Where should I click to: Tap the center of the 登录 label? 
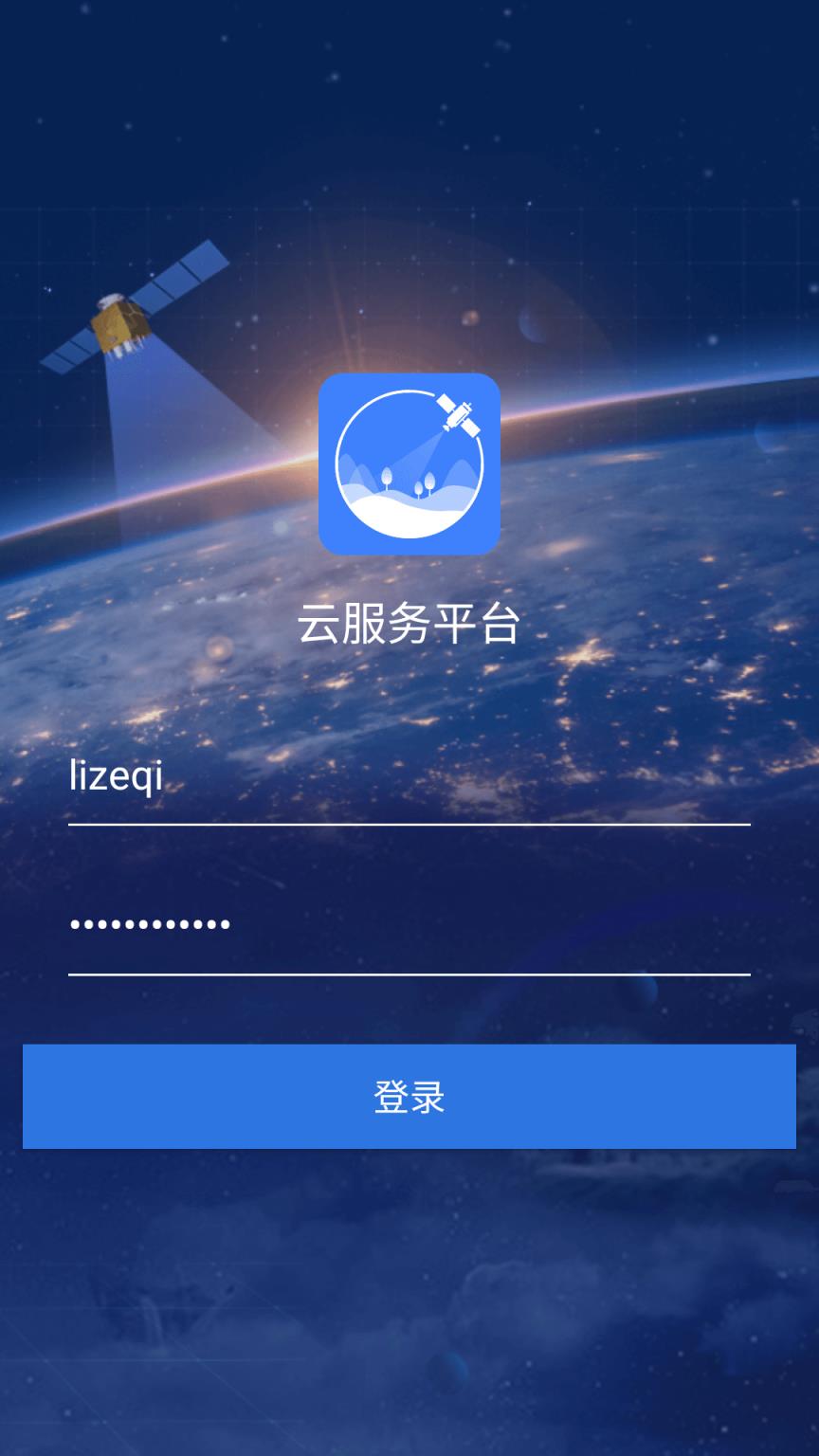[409, 1097]
